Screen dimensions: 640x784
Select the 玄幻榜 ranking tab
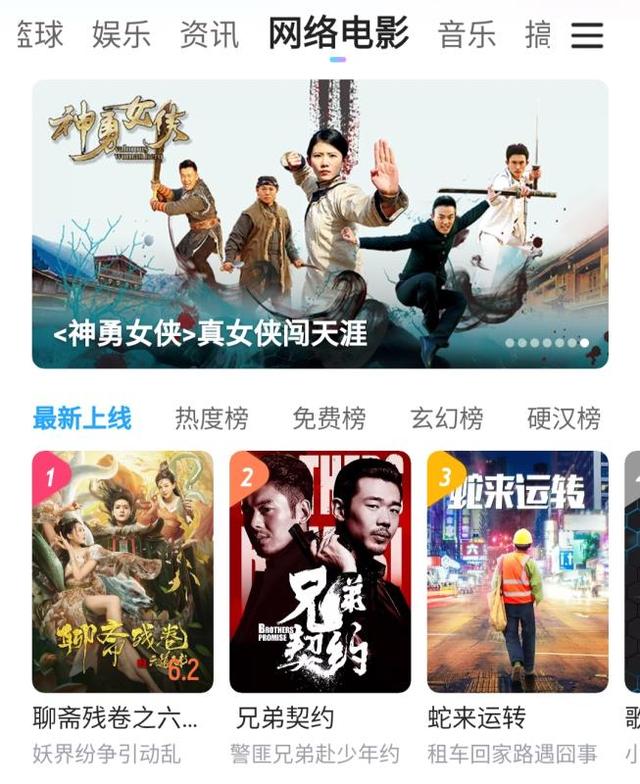pos(446,418)
